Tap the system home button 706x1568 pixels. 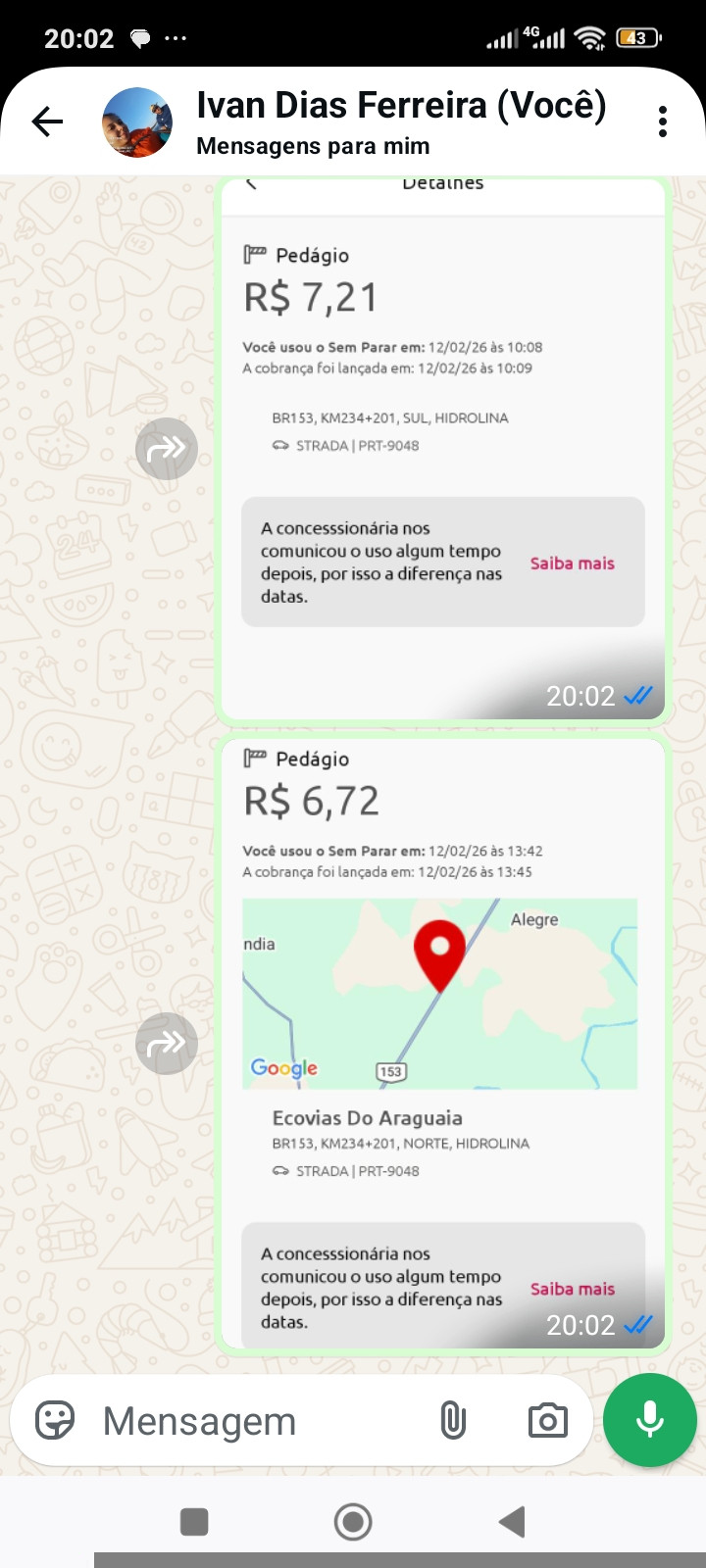[x=353, y=1522]
